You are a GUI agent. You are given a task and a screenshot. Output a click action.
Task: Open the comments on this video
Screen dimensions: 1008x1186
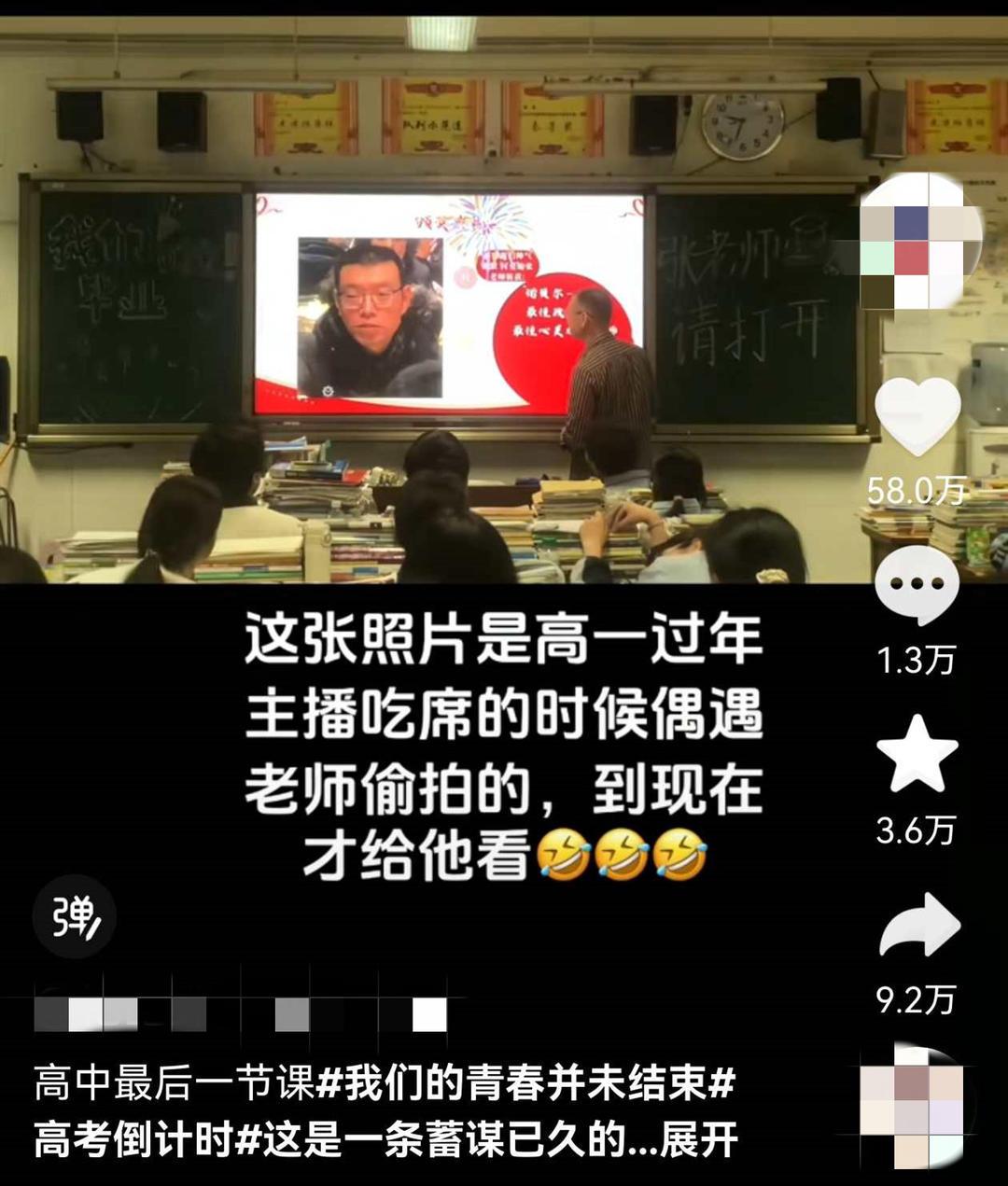tap(917, 586)
